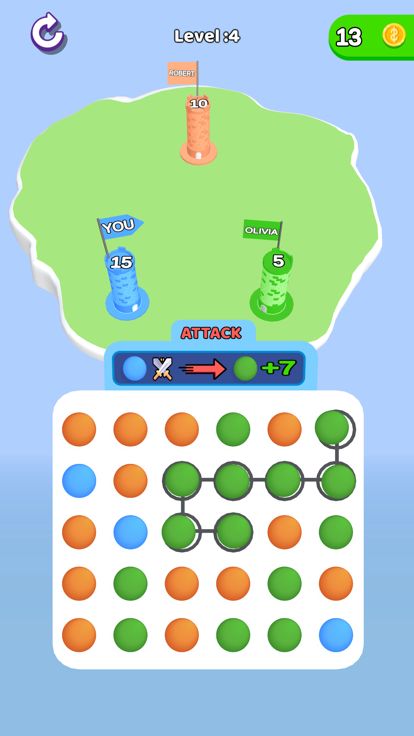414x736 pixels.
Task: Tap the blue dot that starts the second row
Action: [79, 481]
